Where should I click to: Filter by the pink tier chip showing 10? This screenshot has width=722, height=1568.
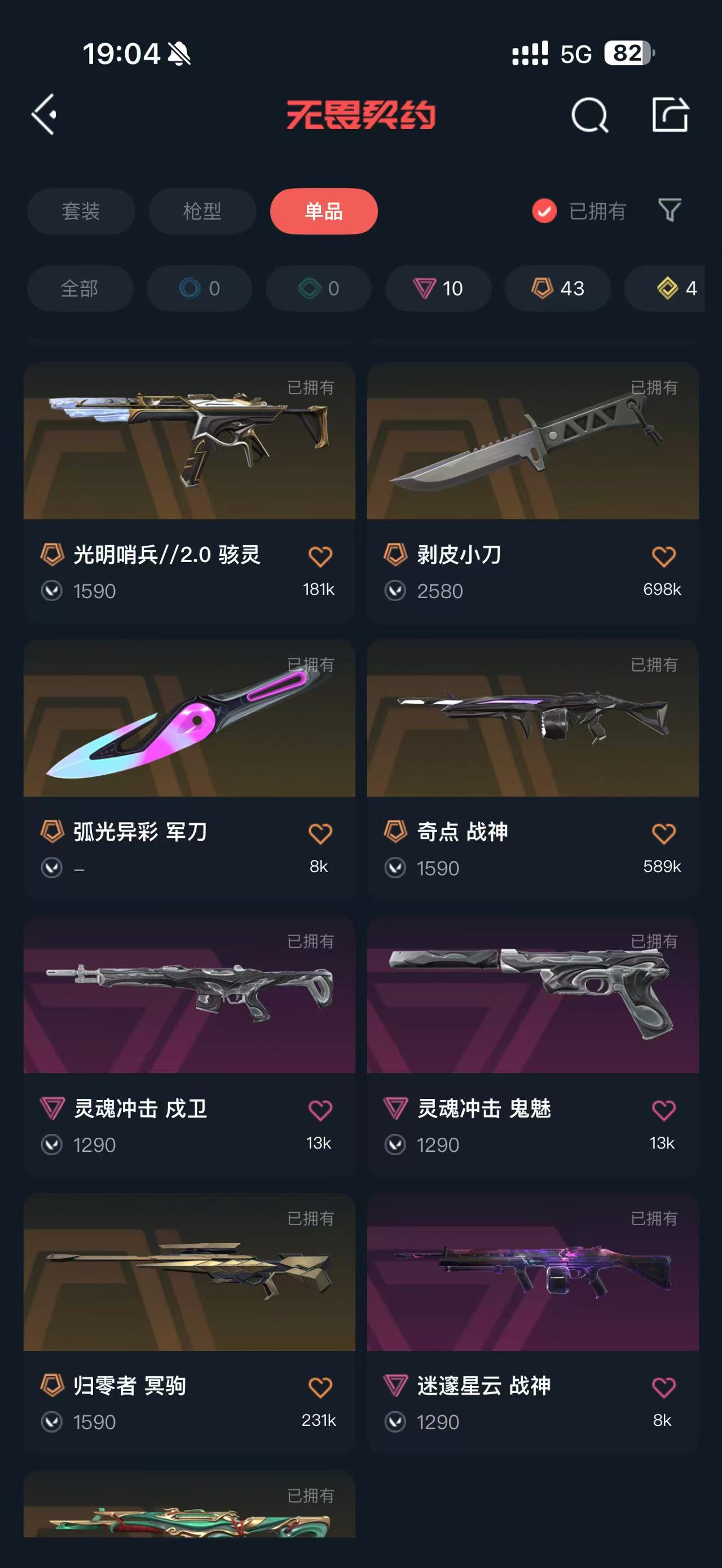(x=438, y=289)
